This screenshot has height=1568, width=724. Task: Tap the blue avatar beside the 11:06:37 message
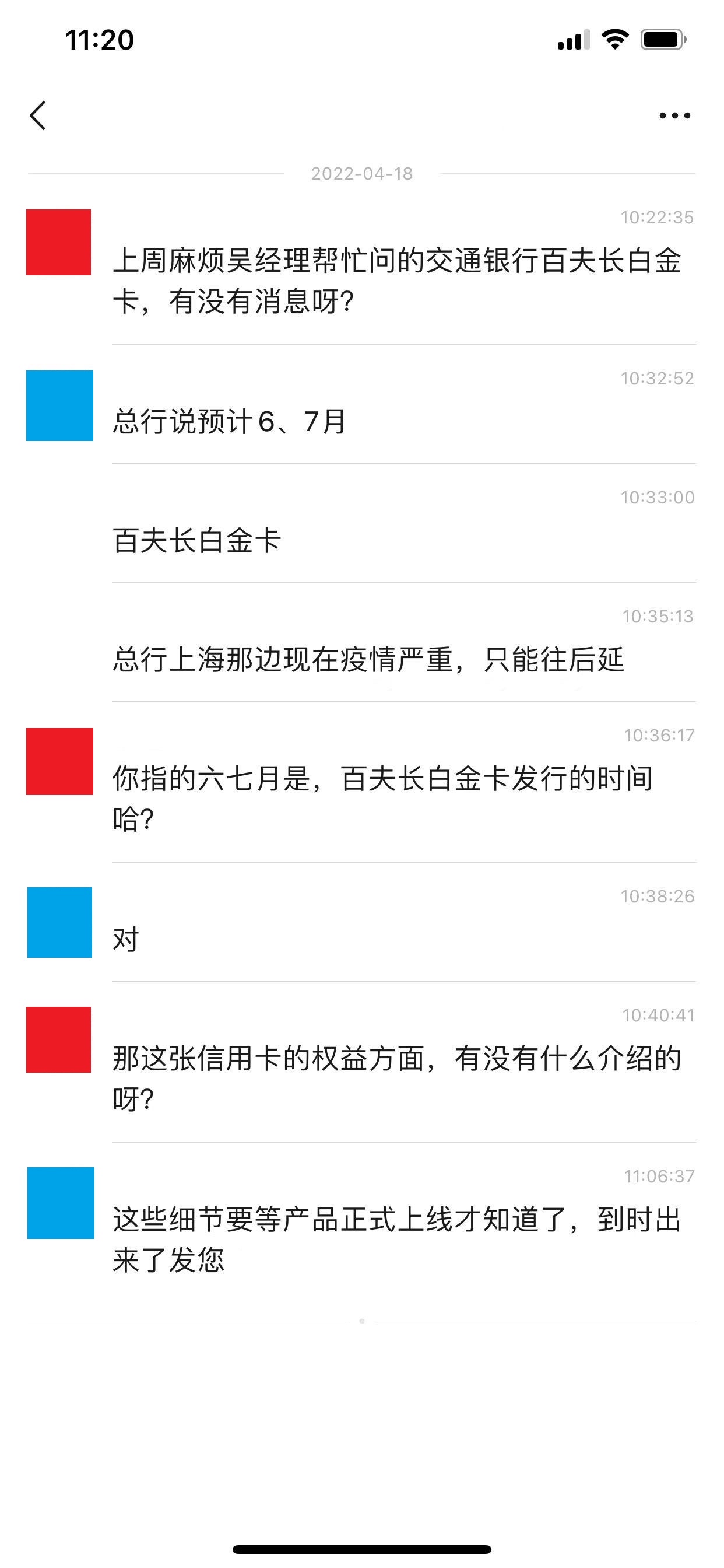(61, 1203)
